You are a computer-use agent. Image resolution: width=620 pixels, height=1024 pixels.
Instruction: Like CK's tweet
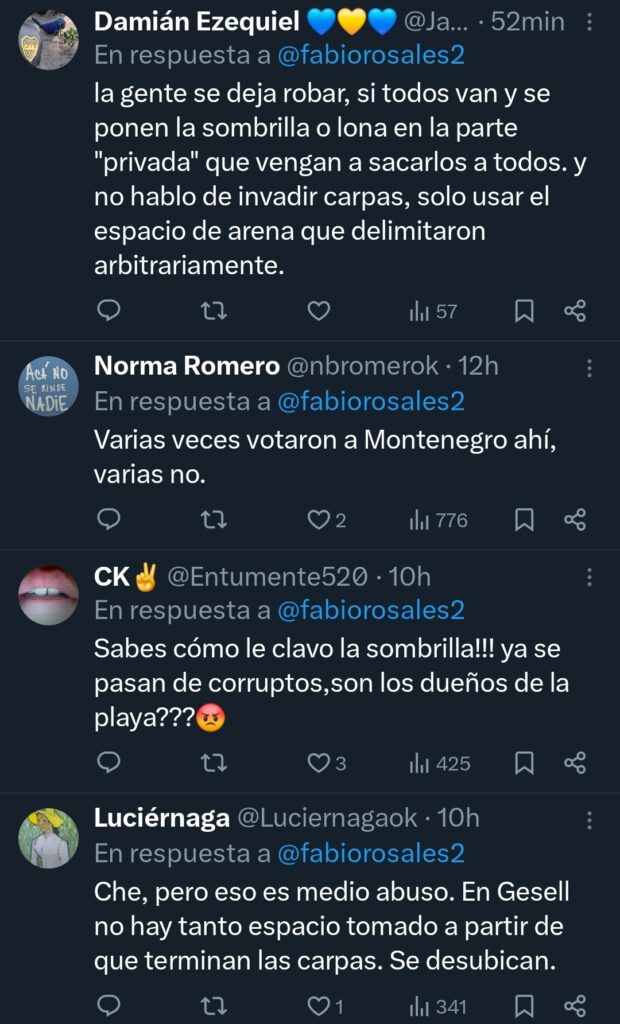pyautogui.click(x=318, y=763)
